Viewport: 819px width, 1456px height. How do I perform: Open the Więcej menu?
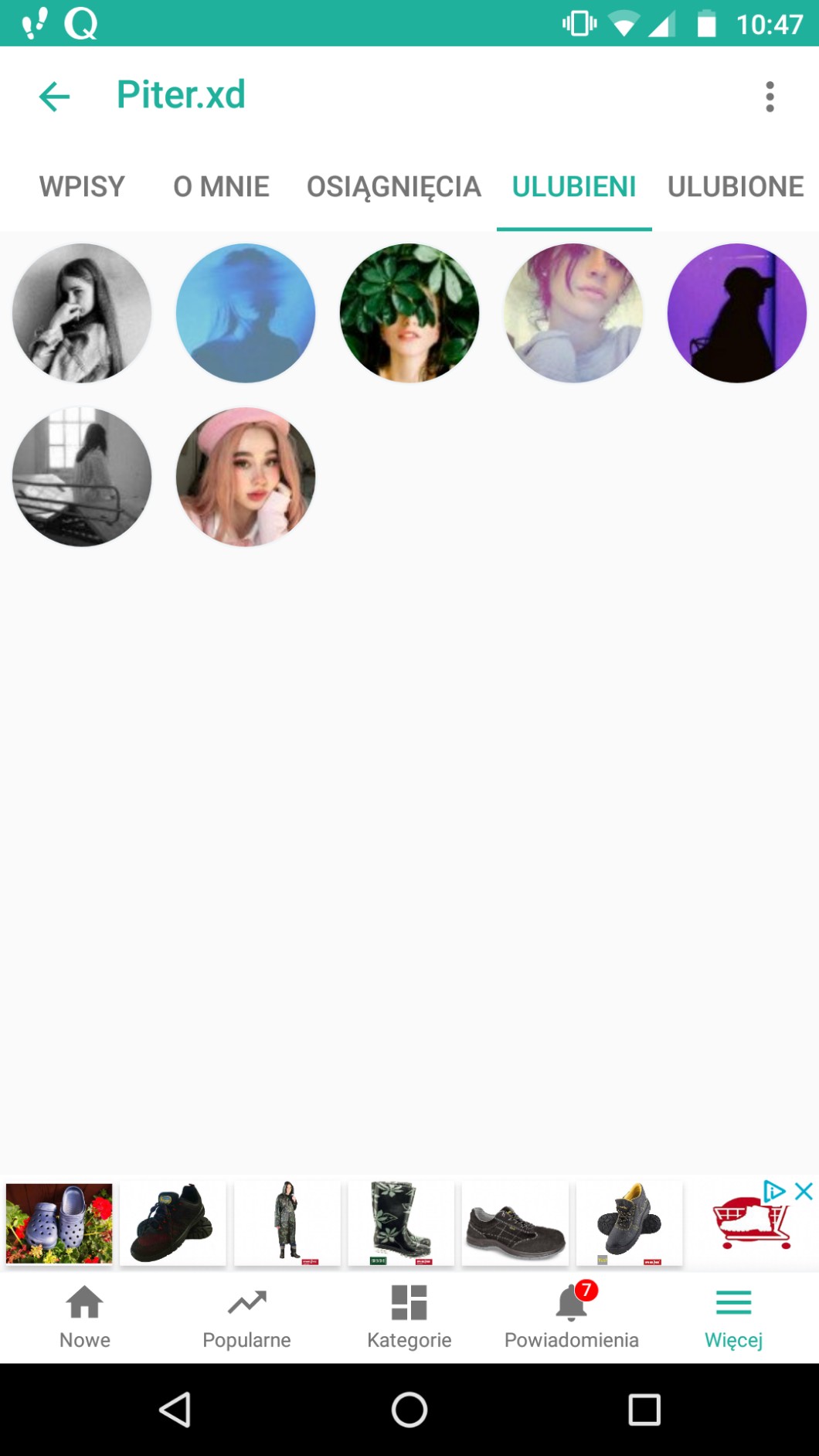coord(733,1318)
